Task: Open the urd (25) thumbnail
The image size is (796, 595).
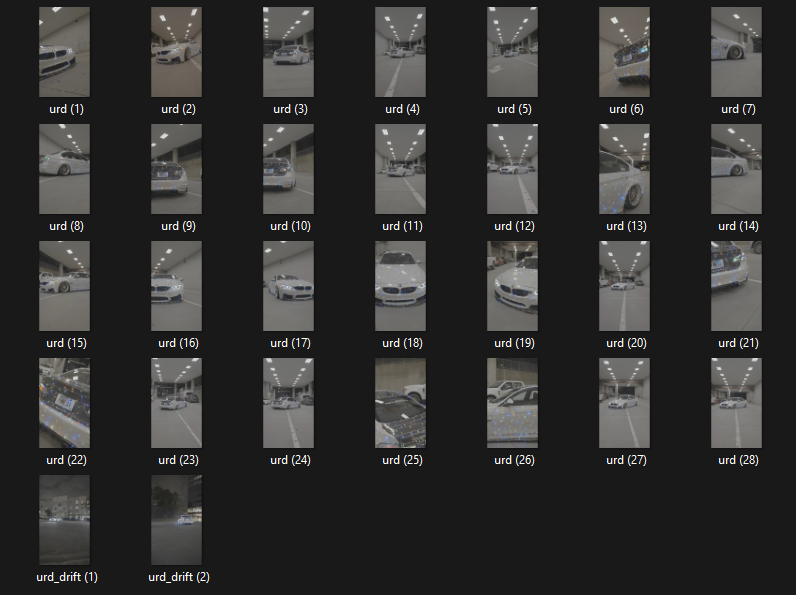Action: tap(400, 403)
